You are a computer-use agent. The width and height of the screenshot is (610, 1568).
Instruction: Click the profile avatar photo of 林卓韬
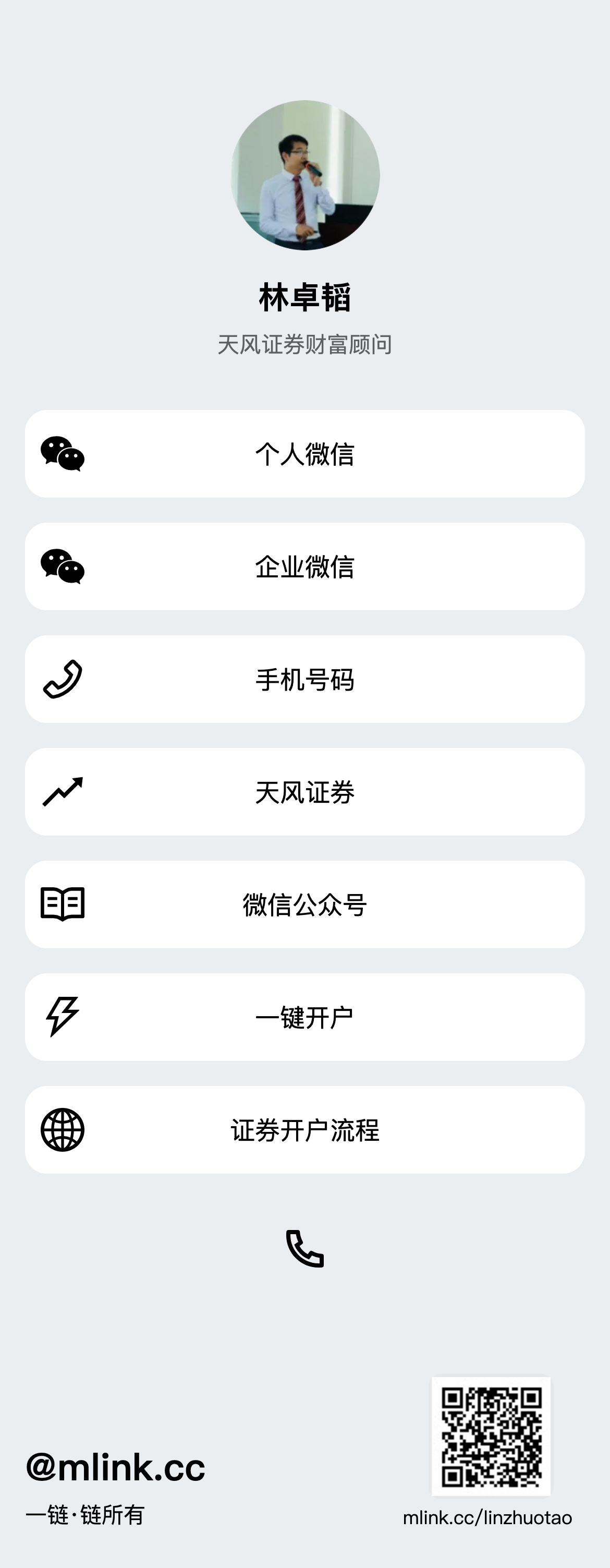304,175
